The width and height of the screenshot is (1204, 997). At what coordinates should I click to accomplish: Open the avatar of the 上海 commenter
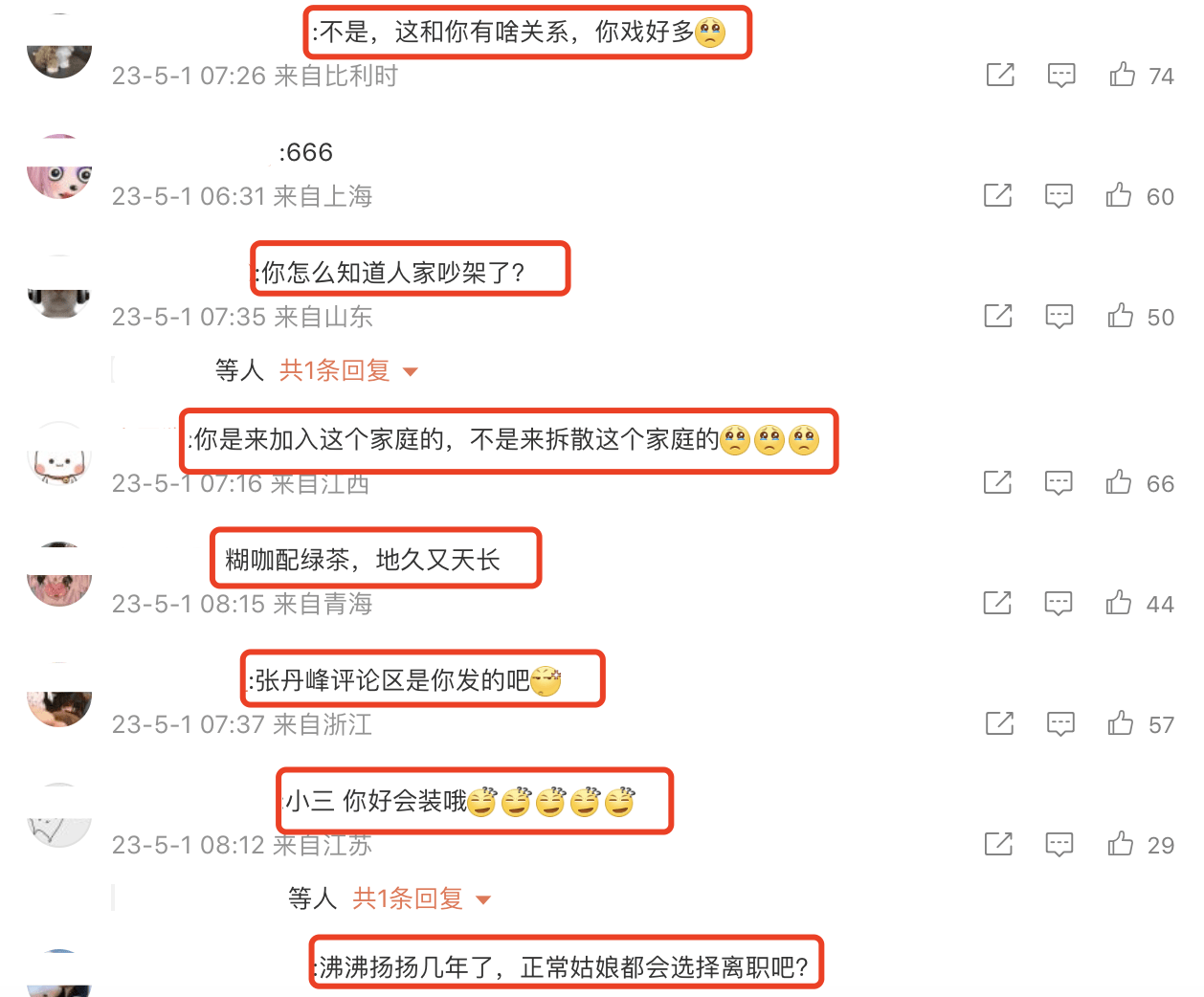[x=59, y=167]
